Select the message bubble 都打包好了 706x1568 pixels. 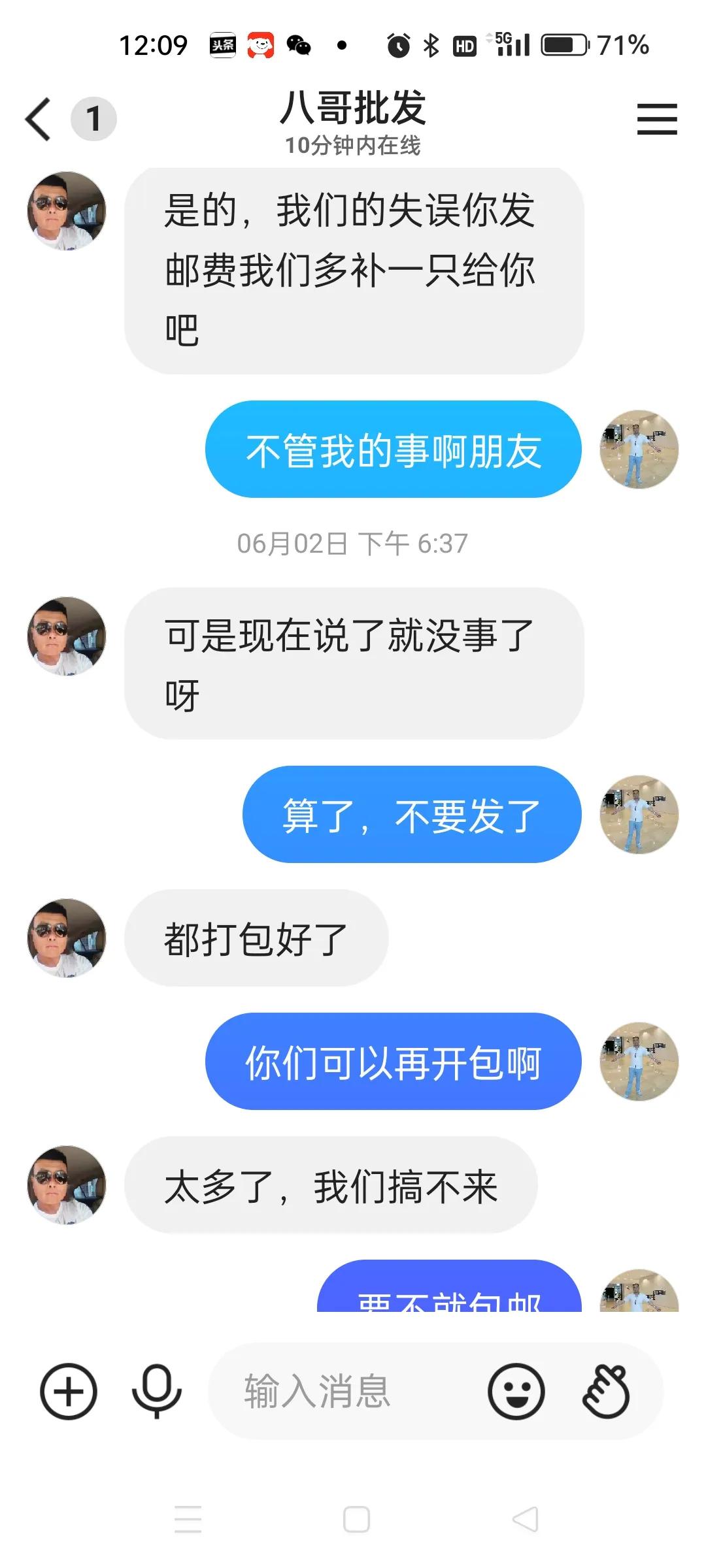(x=256, y=936)
